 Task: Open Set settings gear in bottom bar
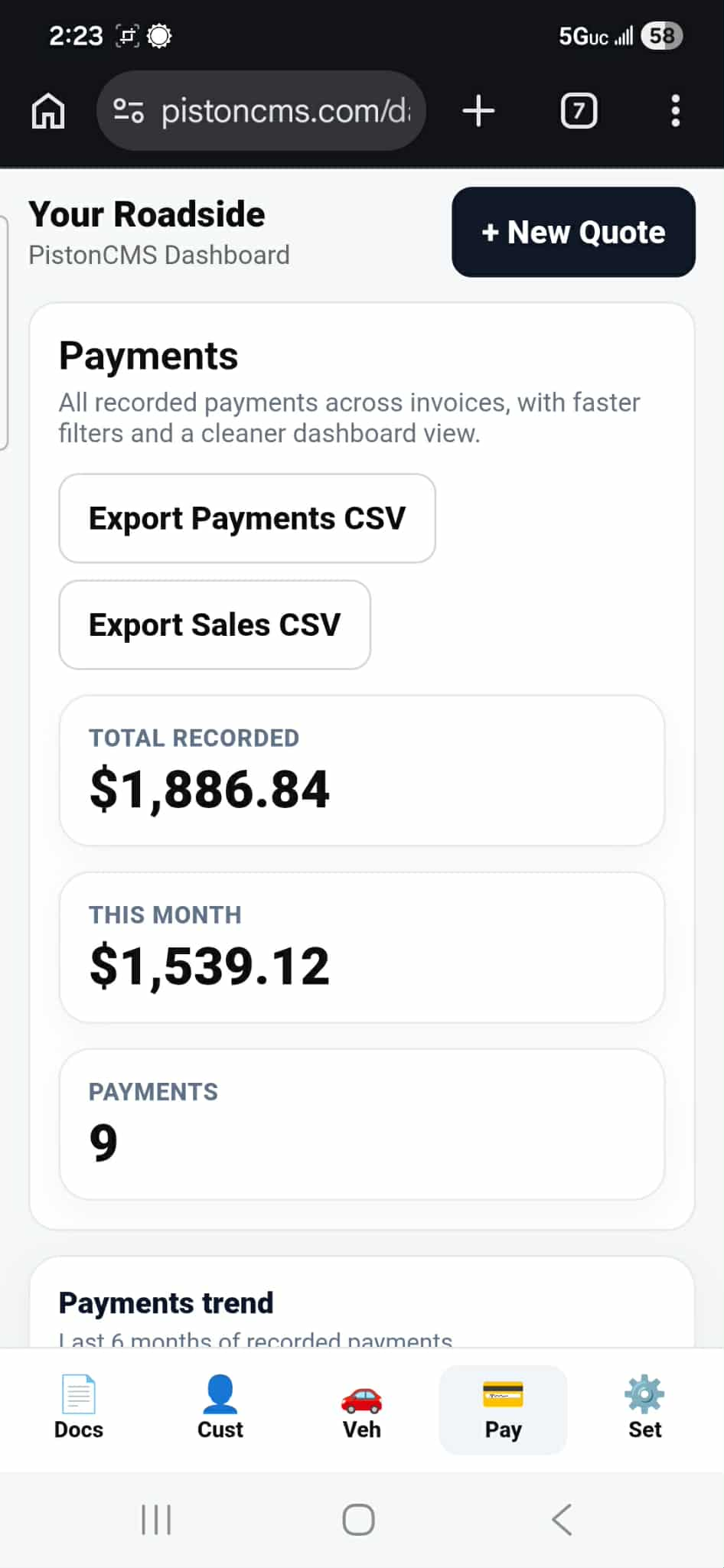click(644, 1408)
